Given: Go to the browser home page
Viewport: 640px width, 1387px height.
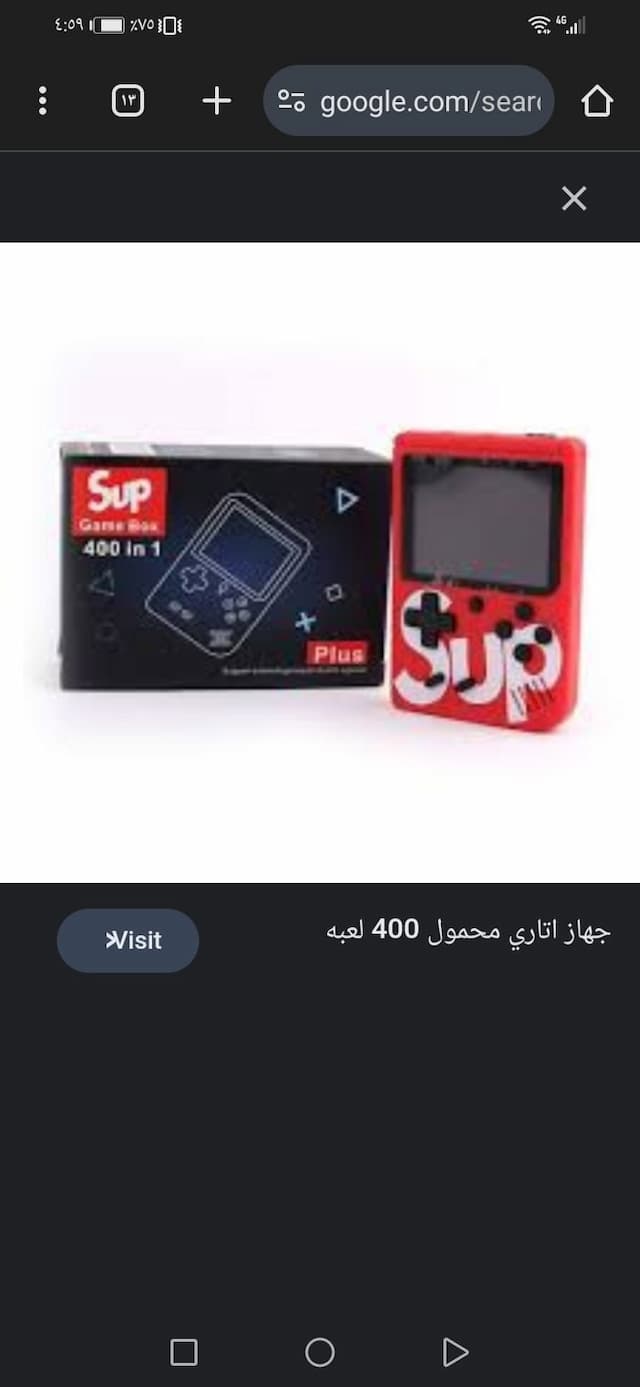Looking at the screenshot, I should 597,100.
